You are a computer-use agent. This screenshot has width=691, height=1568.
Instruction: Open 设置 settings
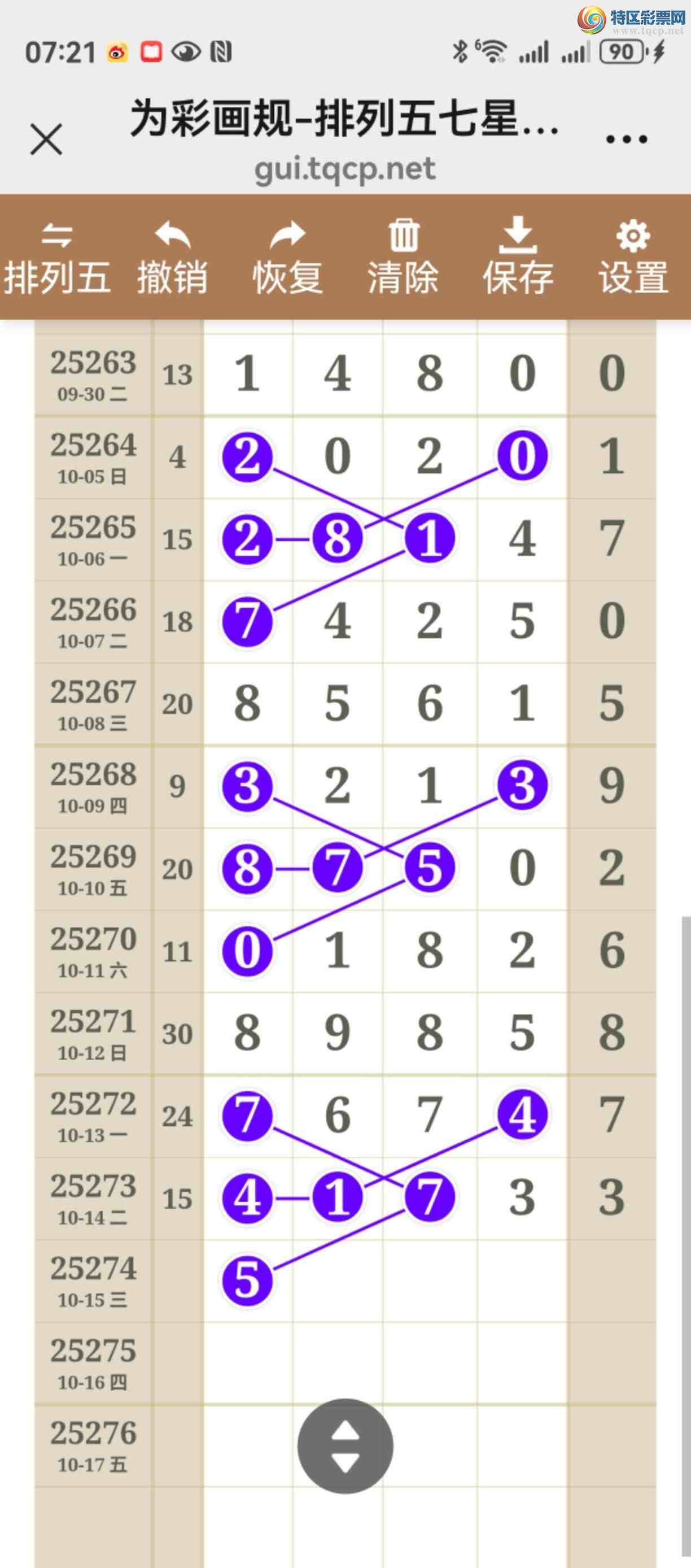tap(633, 258)
